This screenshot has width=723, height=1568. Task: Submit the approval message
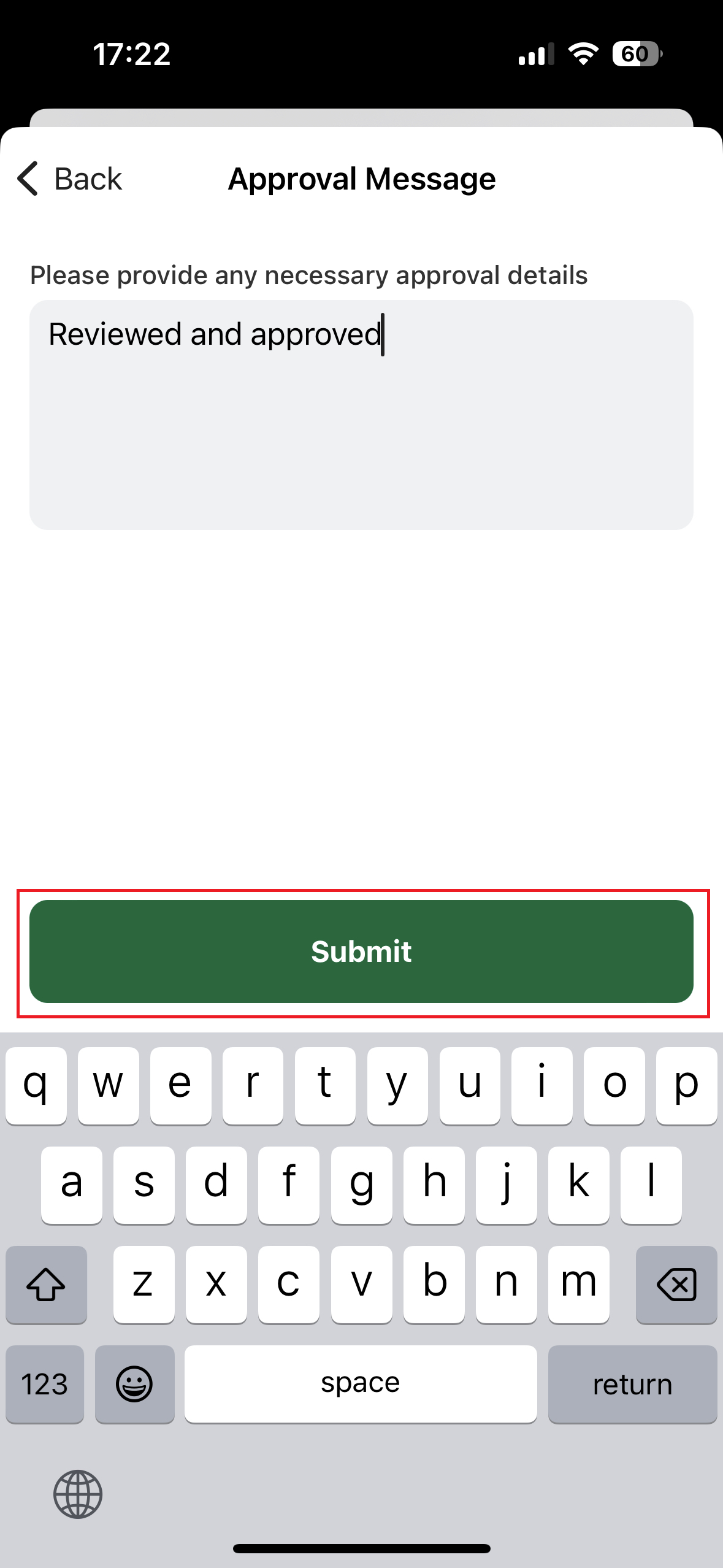pyautogui.click(x=361, y=951)
